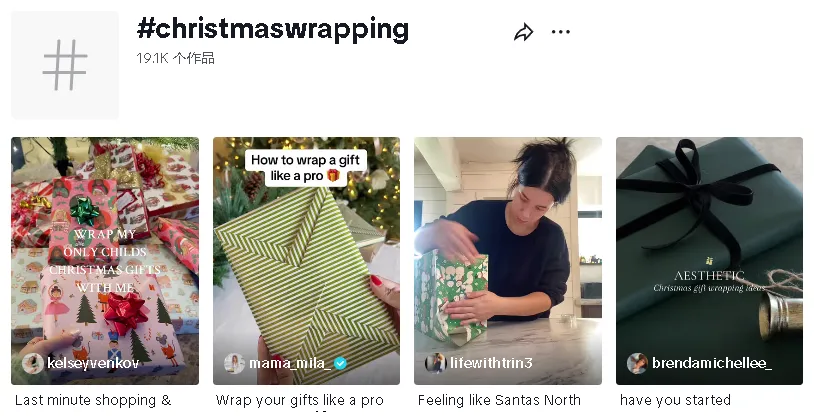
Task: Open kelseyvenkov's gift wrapping video
Action: pos(105,260)
